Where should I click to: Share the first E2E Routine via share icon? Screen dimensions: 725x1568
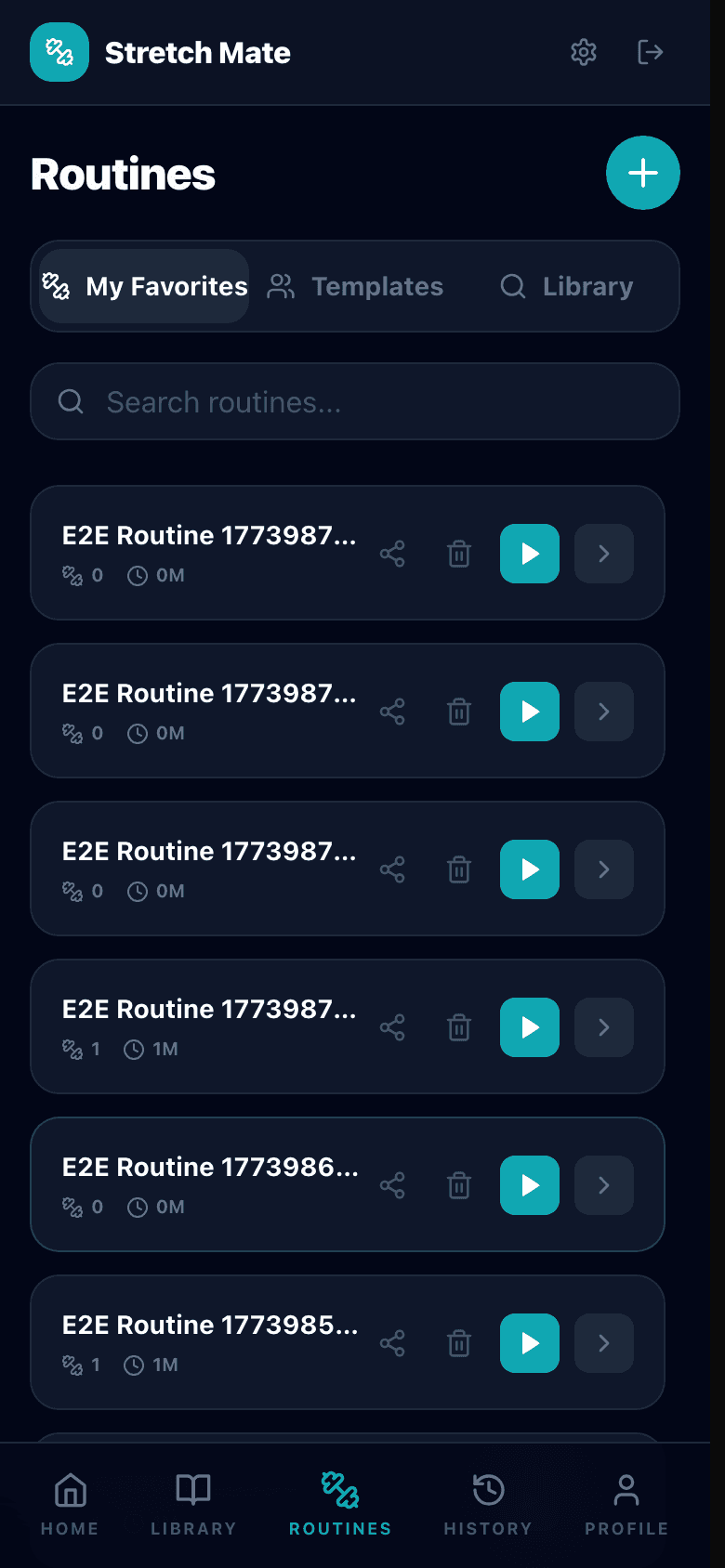pyautogui.click(x=392, y=554)
